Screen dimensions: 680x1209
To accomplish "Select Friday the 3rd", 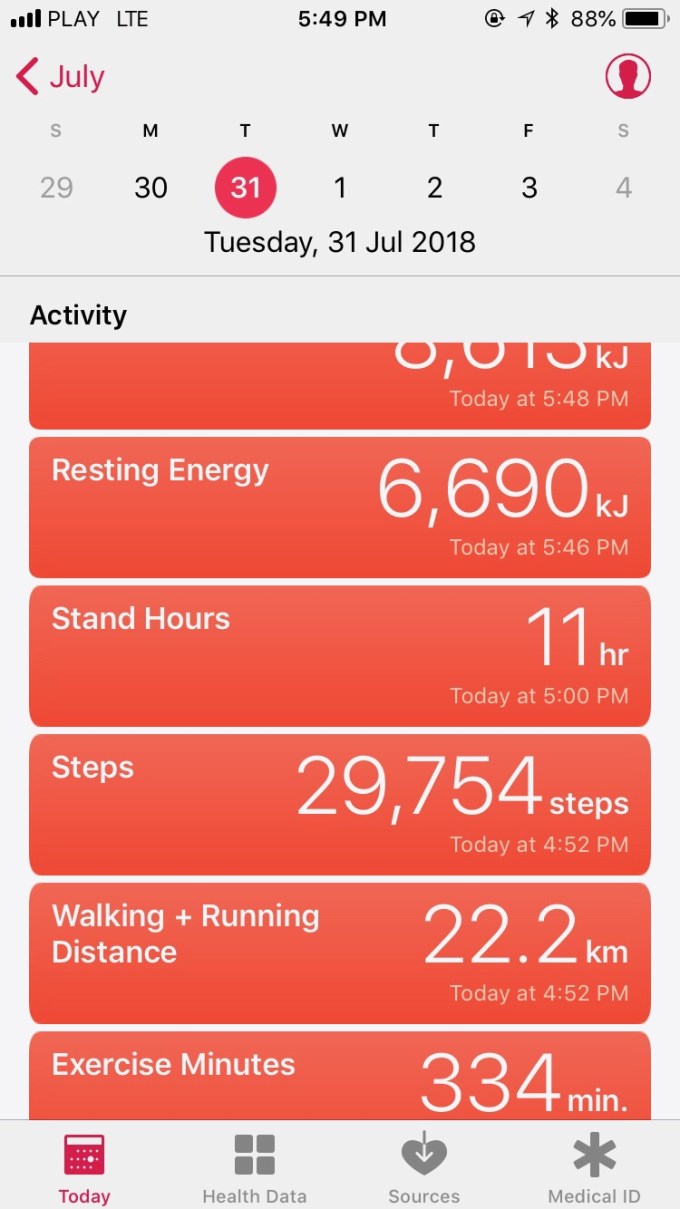I will (529, 187).
